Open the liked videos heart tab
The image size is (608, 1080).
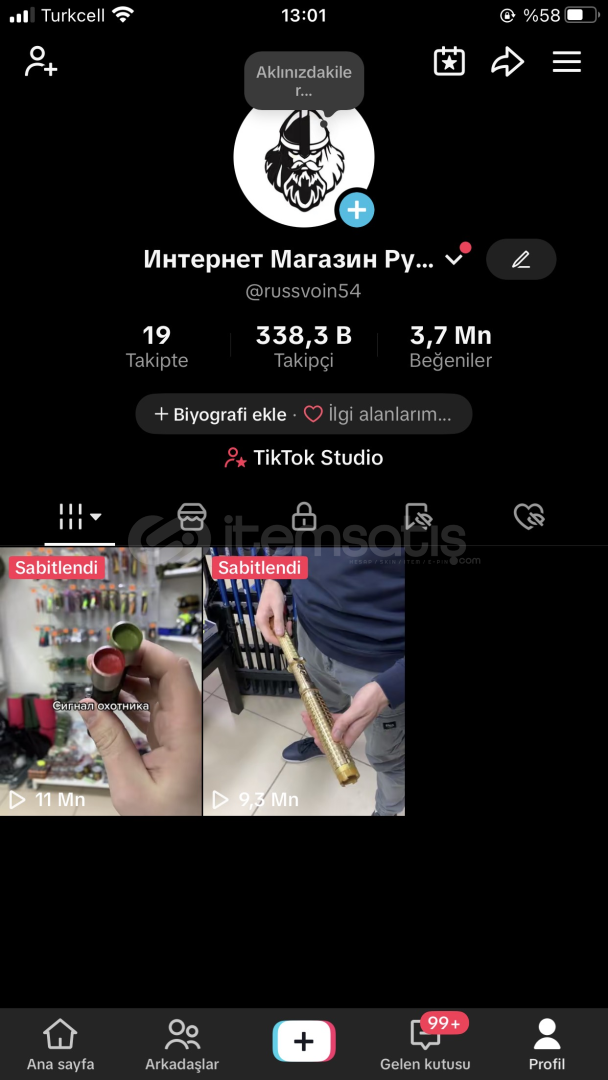click(529, 516)
